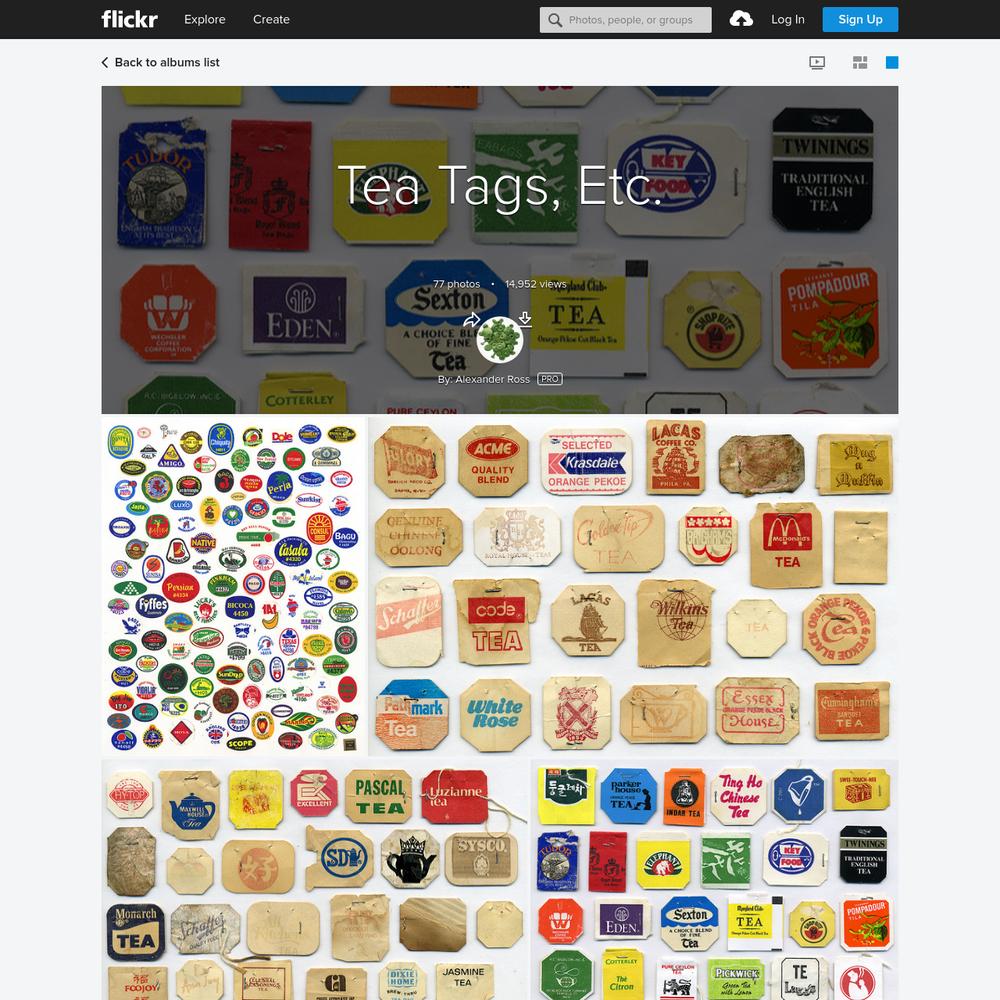Viewport: 1000px width, 1000px height.
Task: Return to the albums list
Action: (160, 62)
